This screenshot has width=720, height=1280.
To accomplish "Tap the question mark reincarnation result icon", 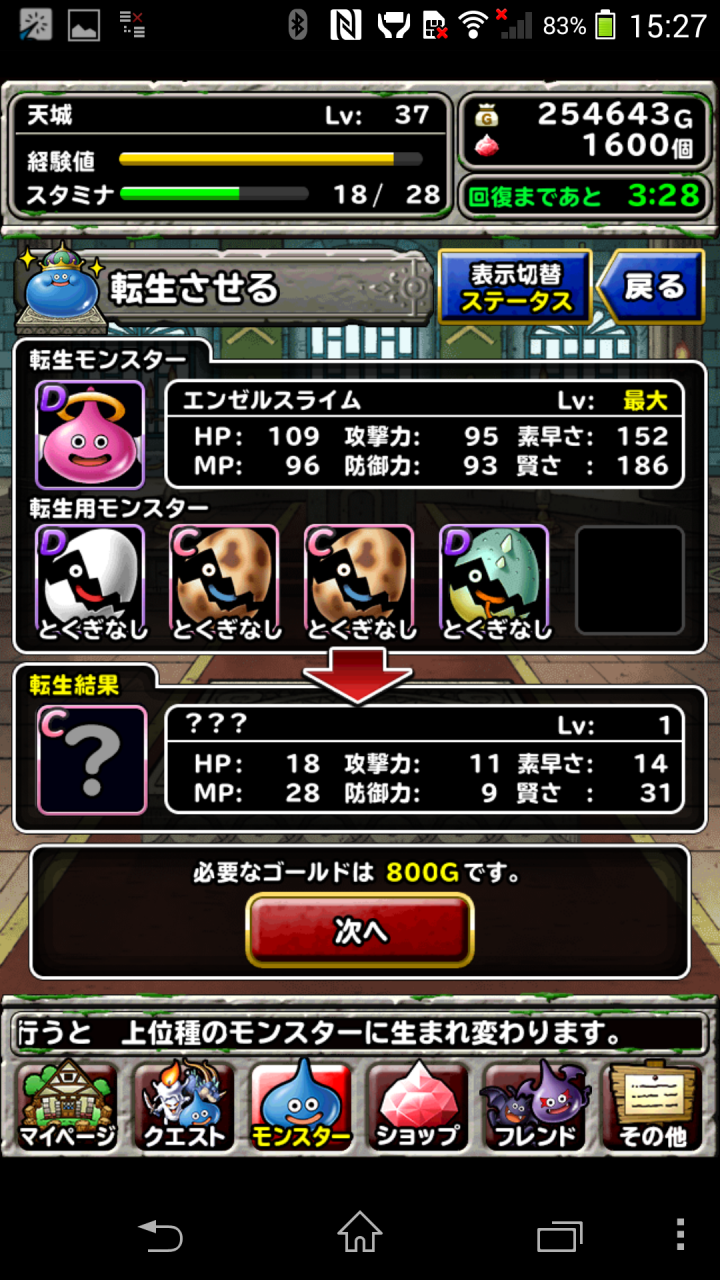I will click(x=92, y=760).
